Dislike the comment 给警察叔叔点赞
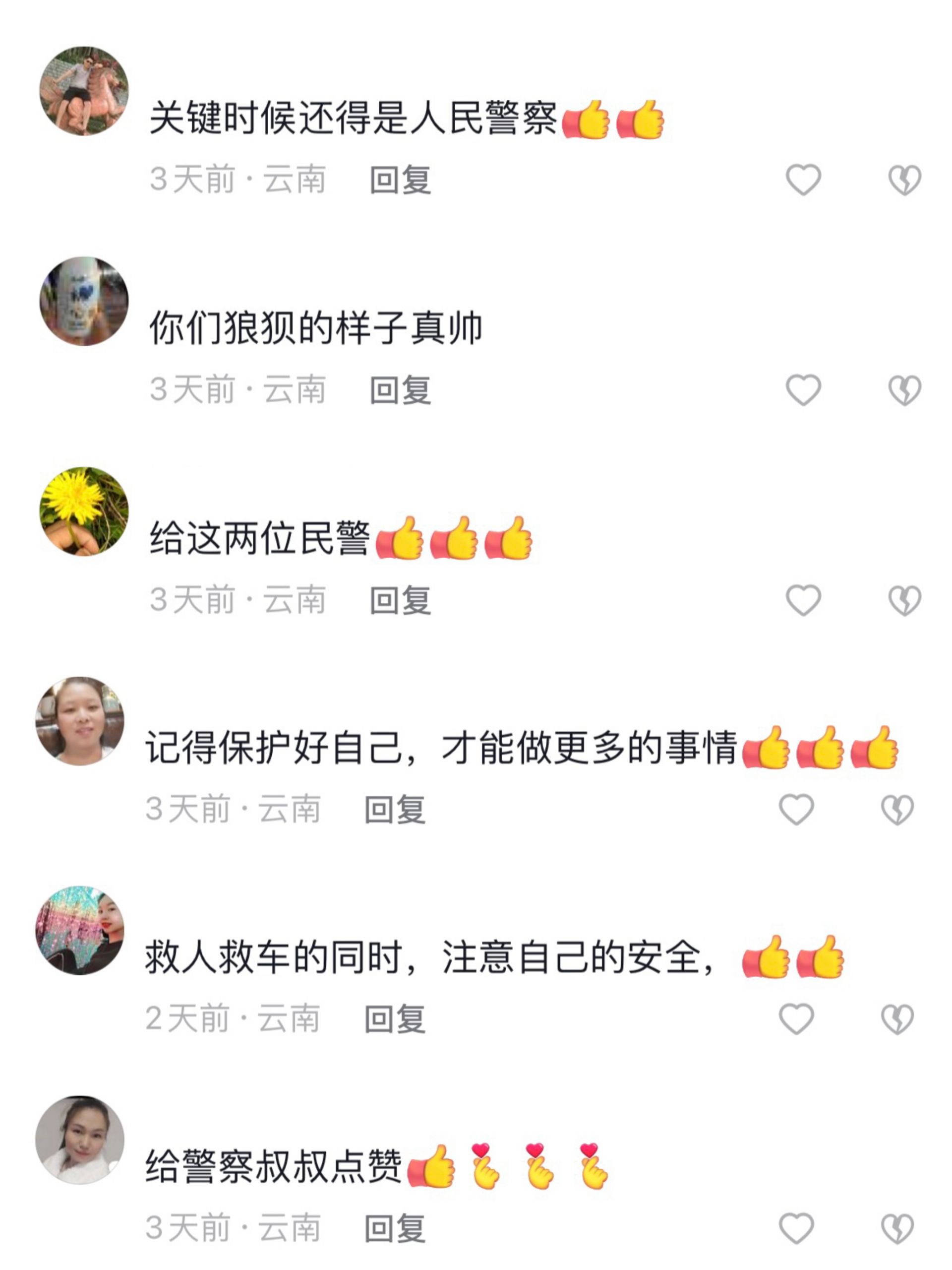952x1270 pixels. tap(897, 1229)
